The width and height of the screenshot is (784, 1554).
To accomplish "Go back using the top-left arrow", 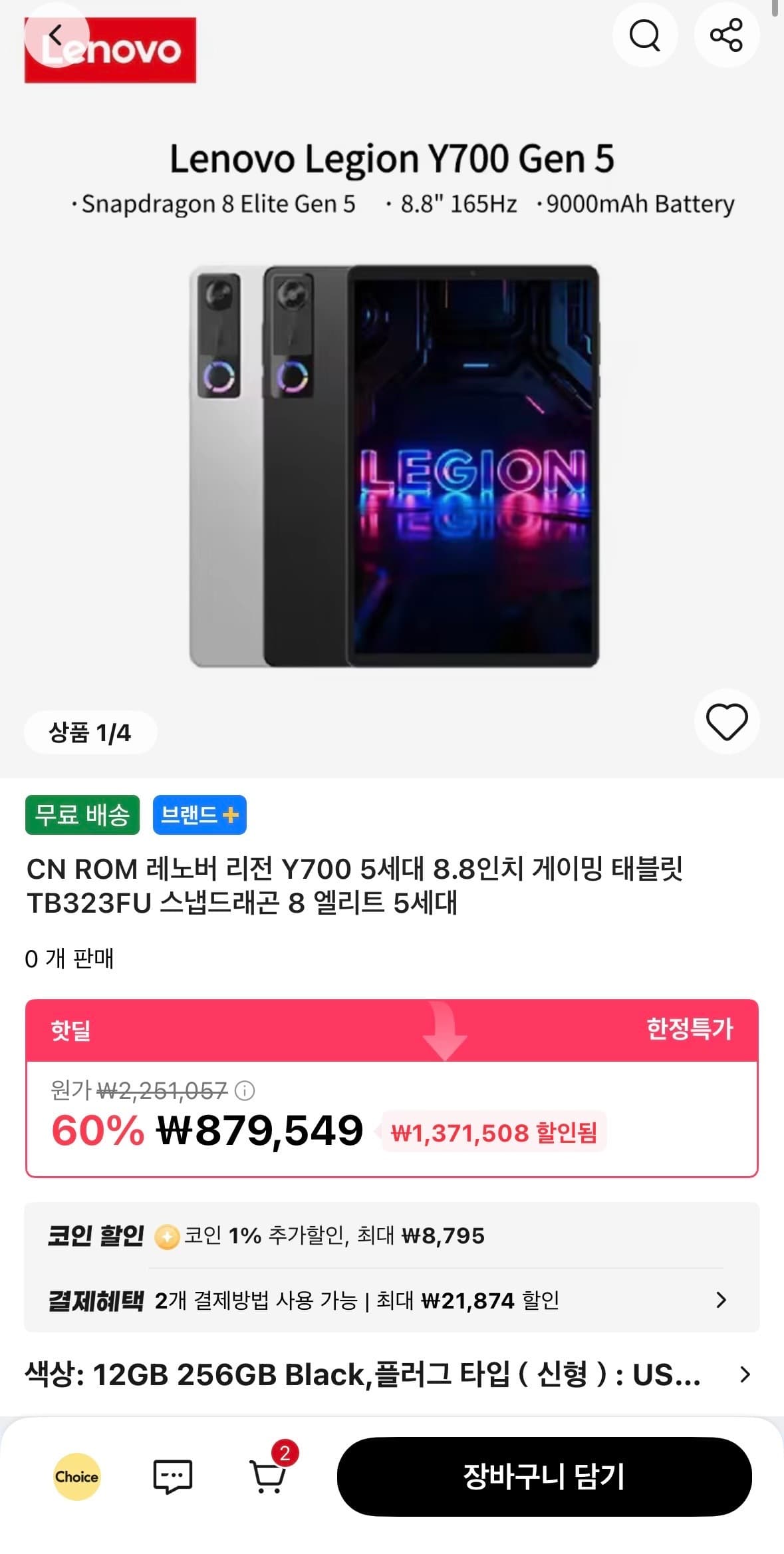I will (x=57, y=35).
